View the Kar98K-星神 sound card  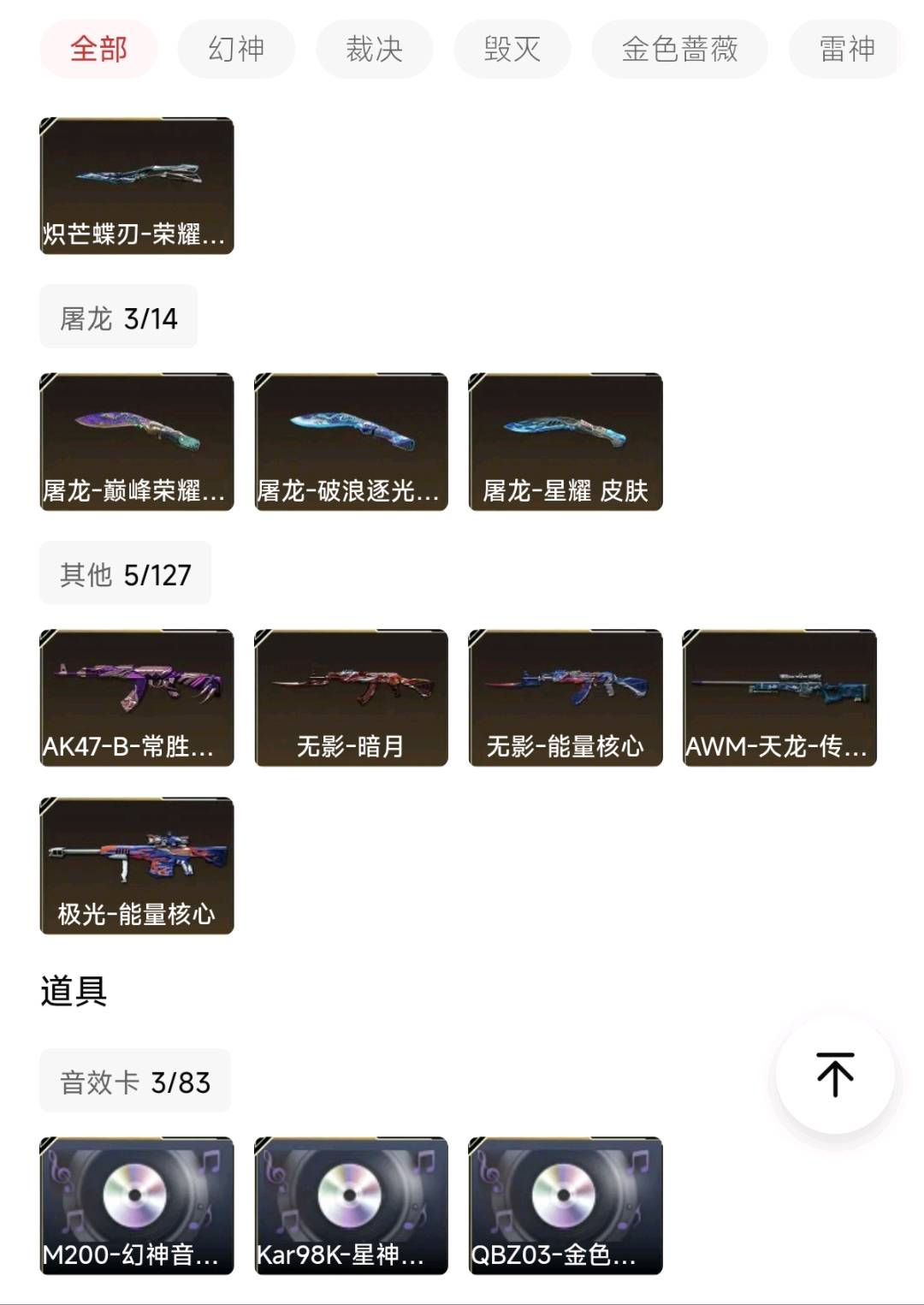351,1206
